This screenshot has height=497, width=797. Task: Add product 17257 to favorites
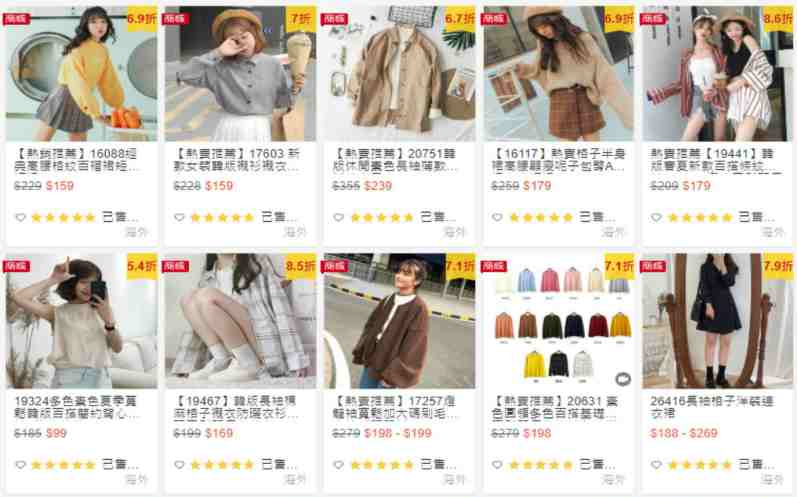click(x=338, y=464)
